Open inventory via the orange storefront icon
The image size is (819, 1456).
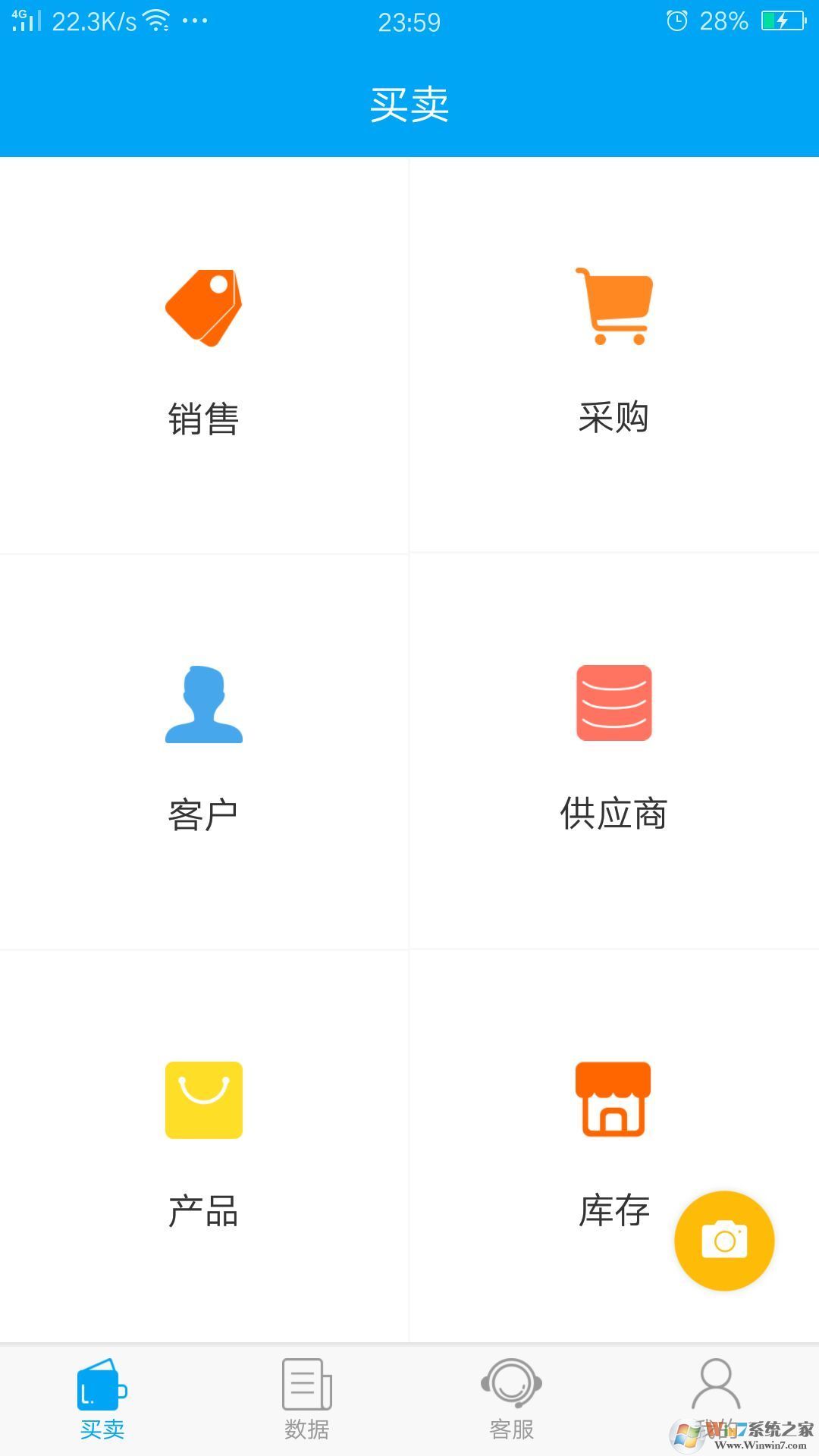click(614, 1100)
